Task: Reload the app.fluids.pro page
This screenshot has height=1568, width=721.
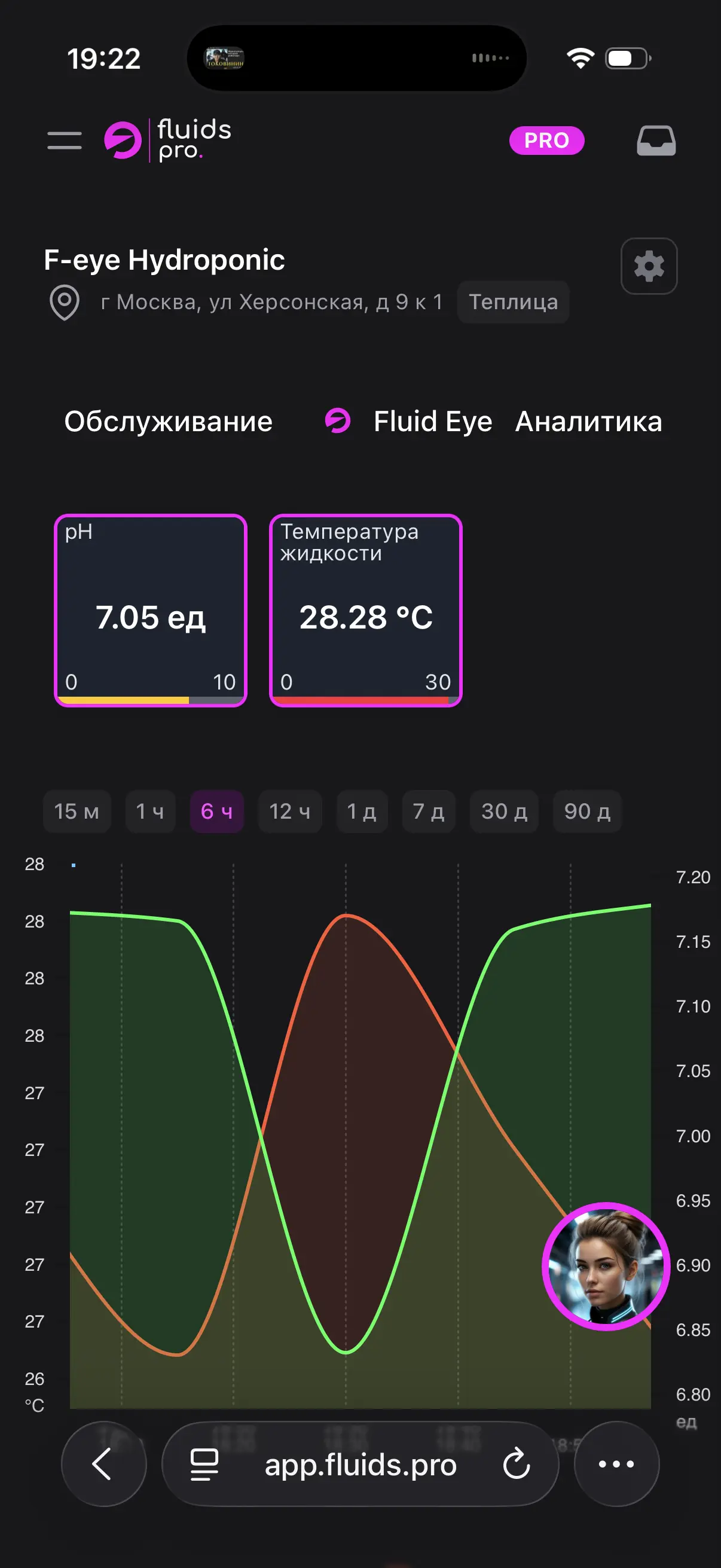Action: coord(517,1464)
